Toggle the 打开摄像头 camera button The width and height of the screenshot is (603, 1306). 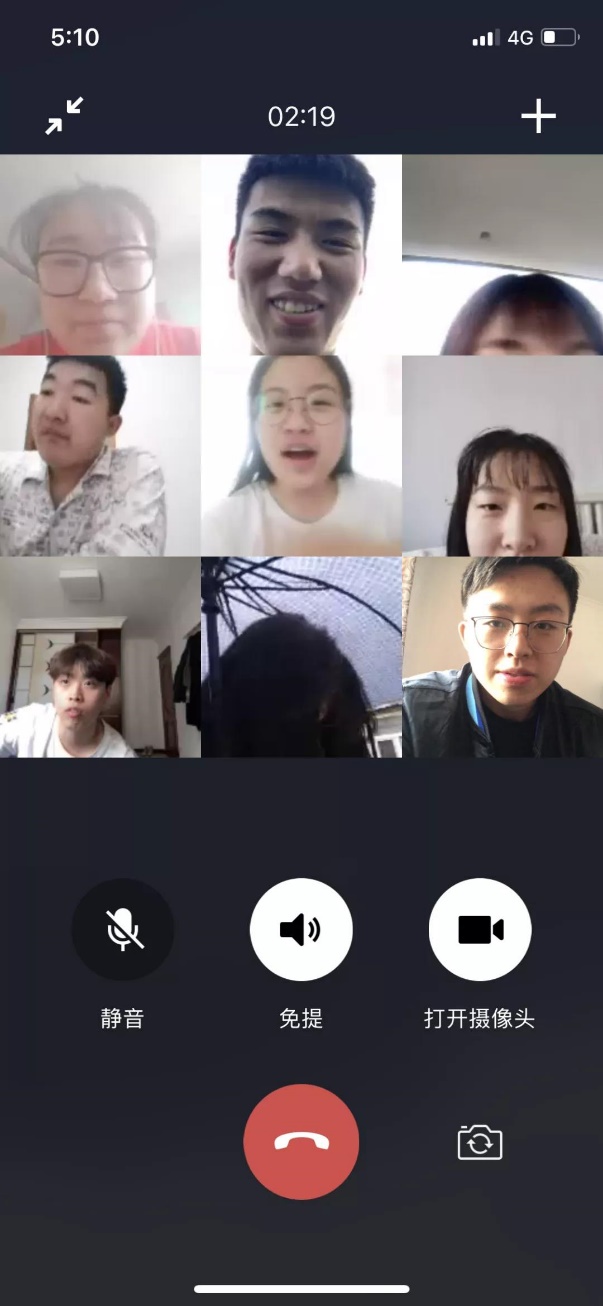[480, 929]
